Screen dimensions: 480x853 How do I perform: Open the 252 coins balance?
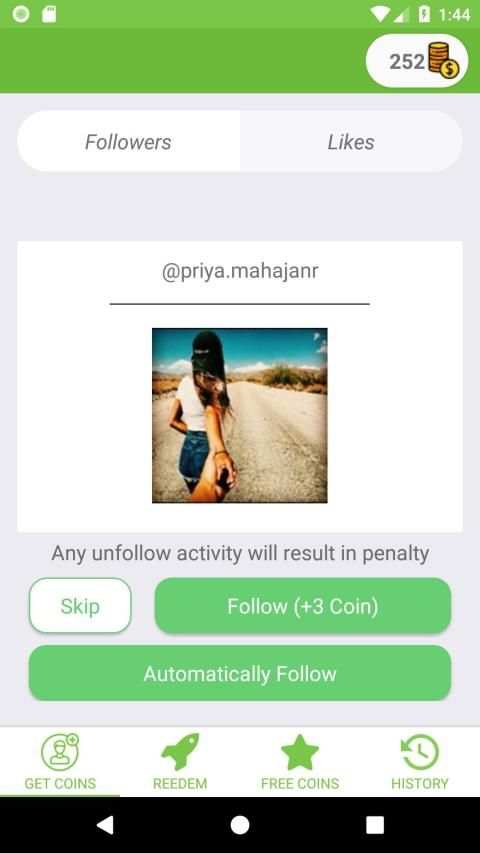pos(417,61)
